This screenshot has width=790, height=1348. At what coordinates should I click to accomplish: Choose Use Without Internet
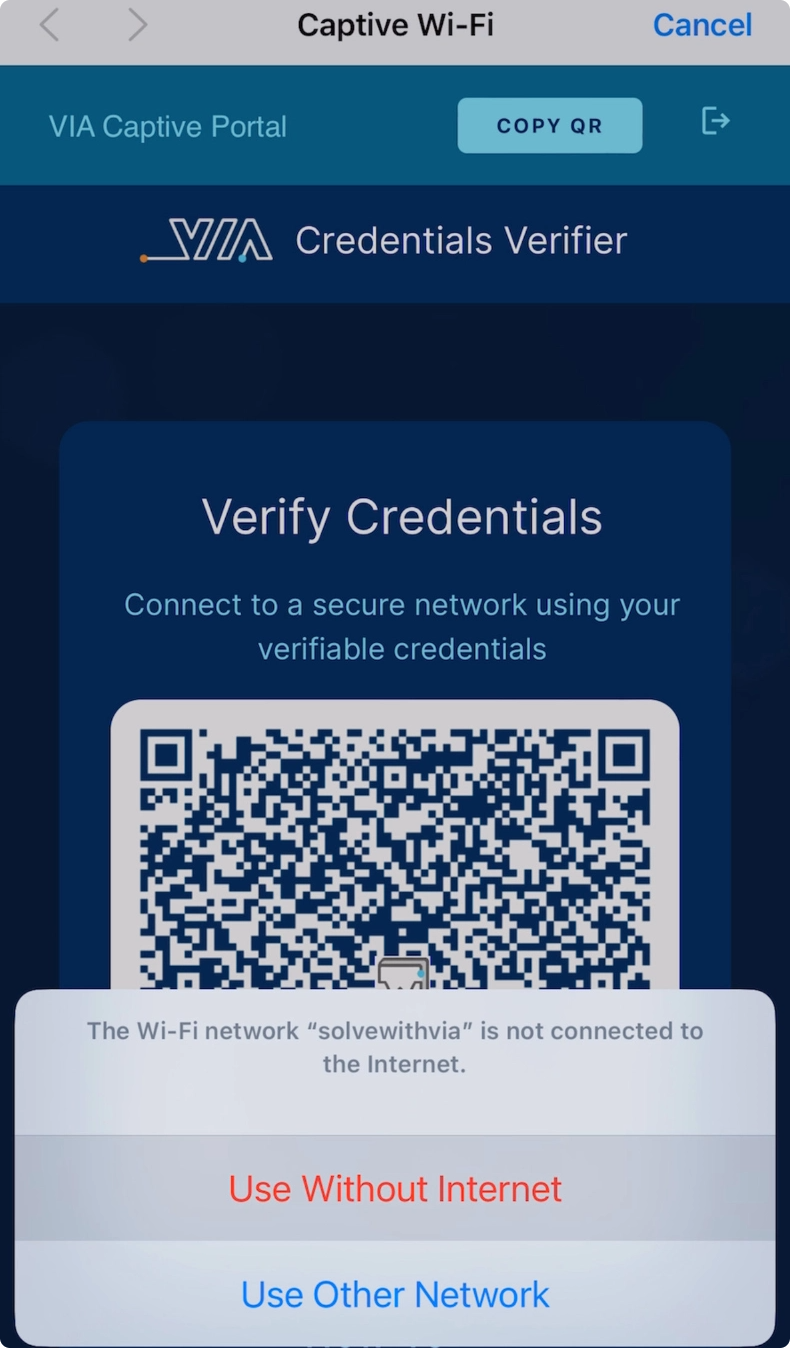pos(395,1188)
